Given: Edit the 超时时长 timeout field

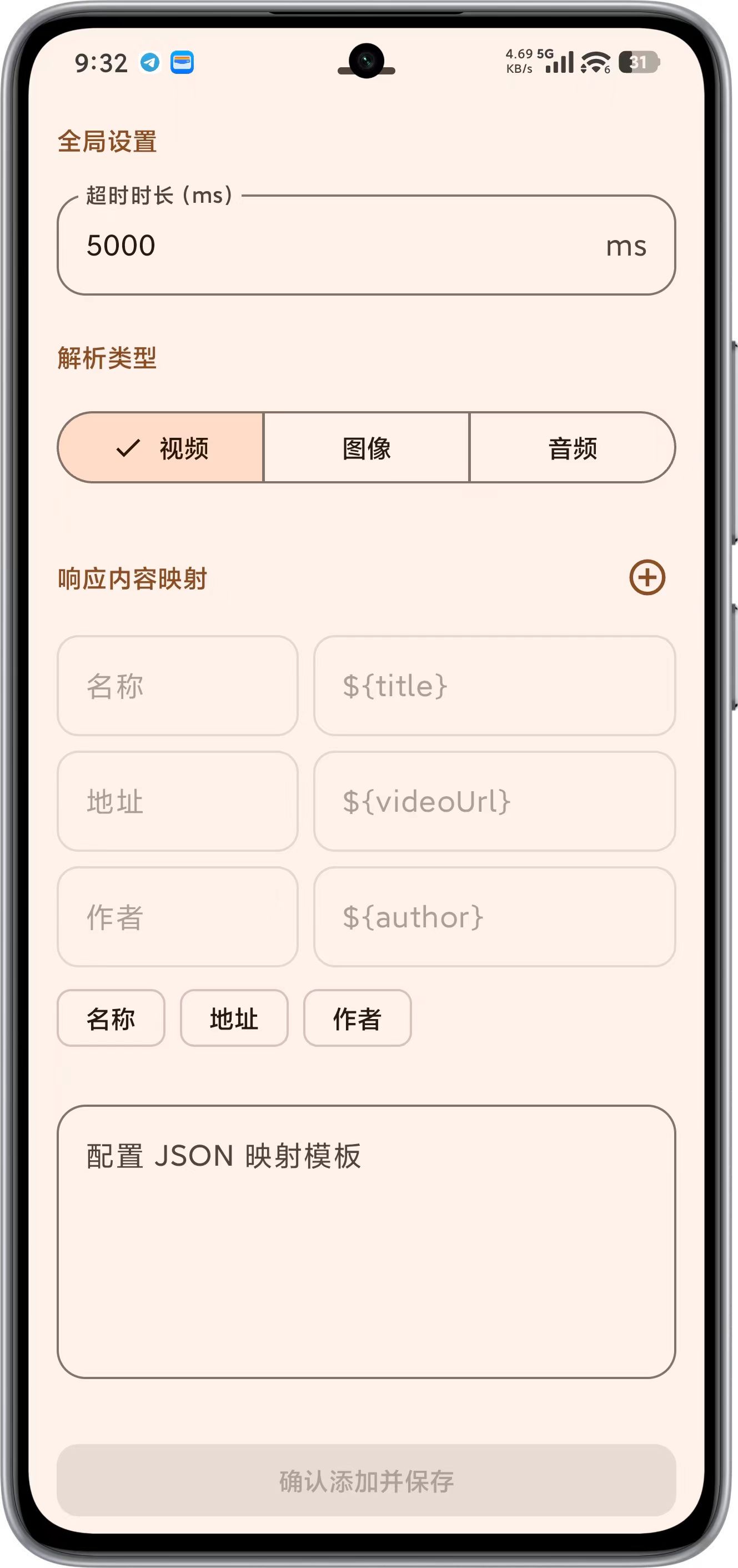Looking at the screenshot, I should point(341,245).
